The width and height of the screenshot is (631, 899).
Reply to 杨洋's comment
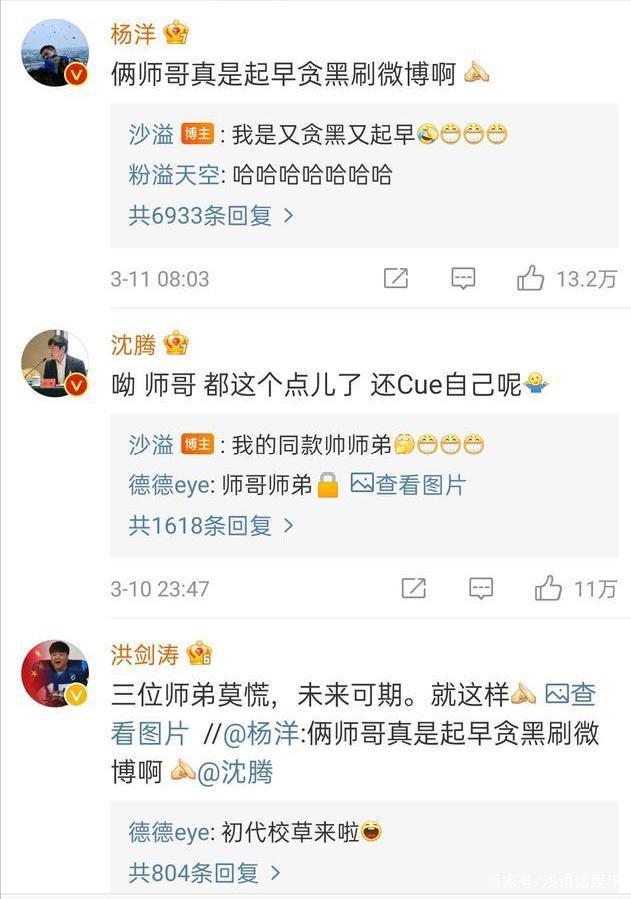point(462,279)
